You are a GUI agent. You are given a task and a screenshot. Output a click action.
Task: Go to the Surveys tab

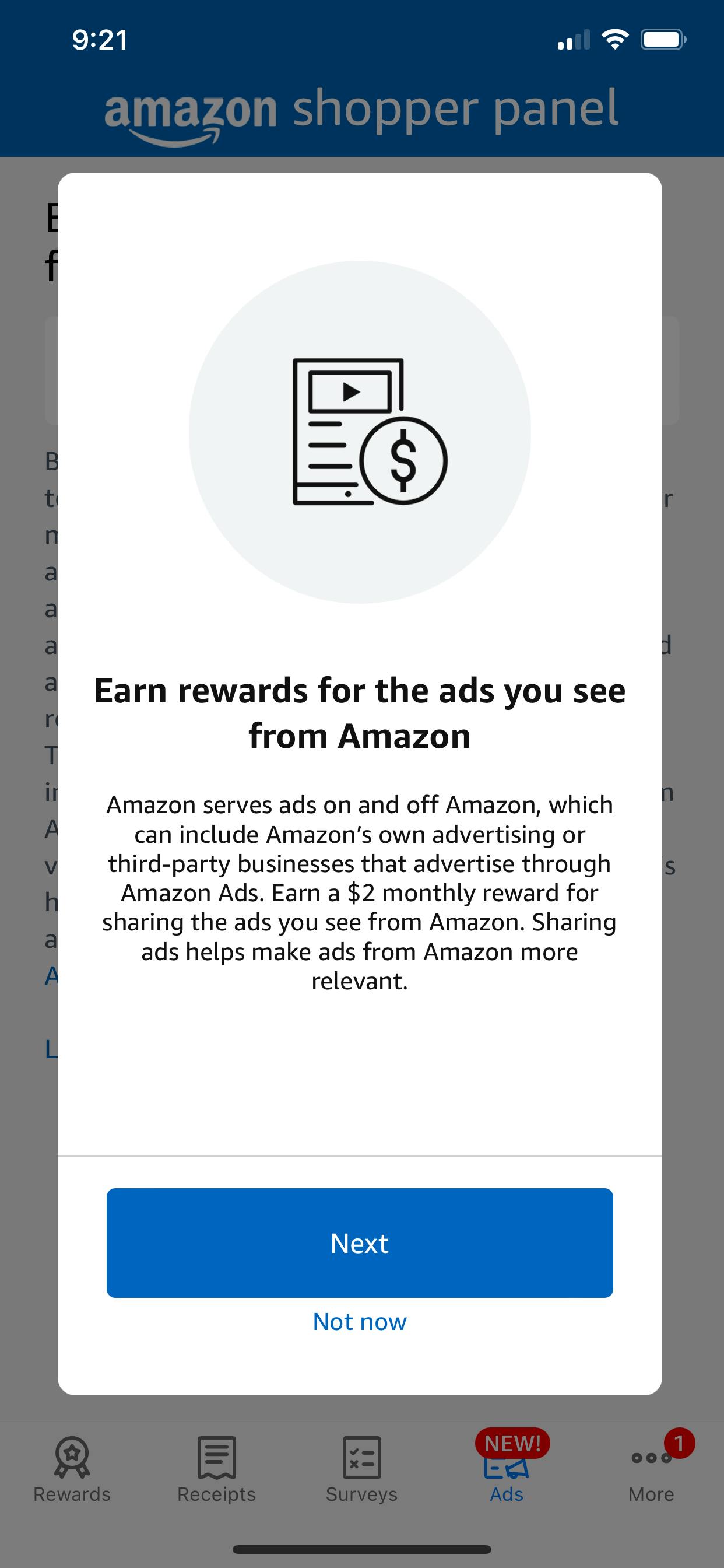(361, 1469)
